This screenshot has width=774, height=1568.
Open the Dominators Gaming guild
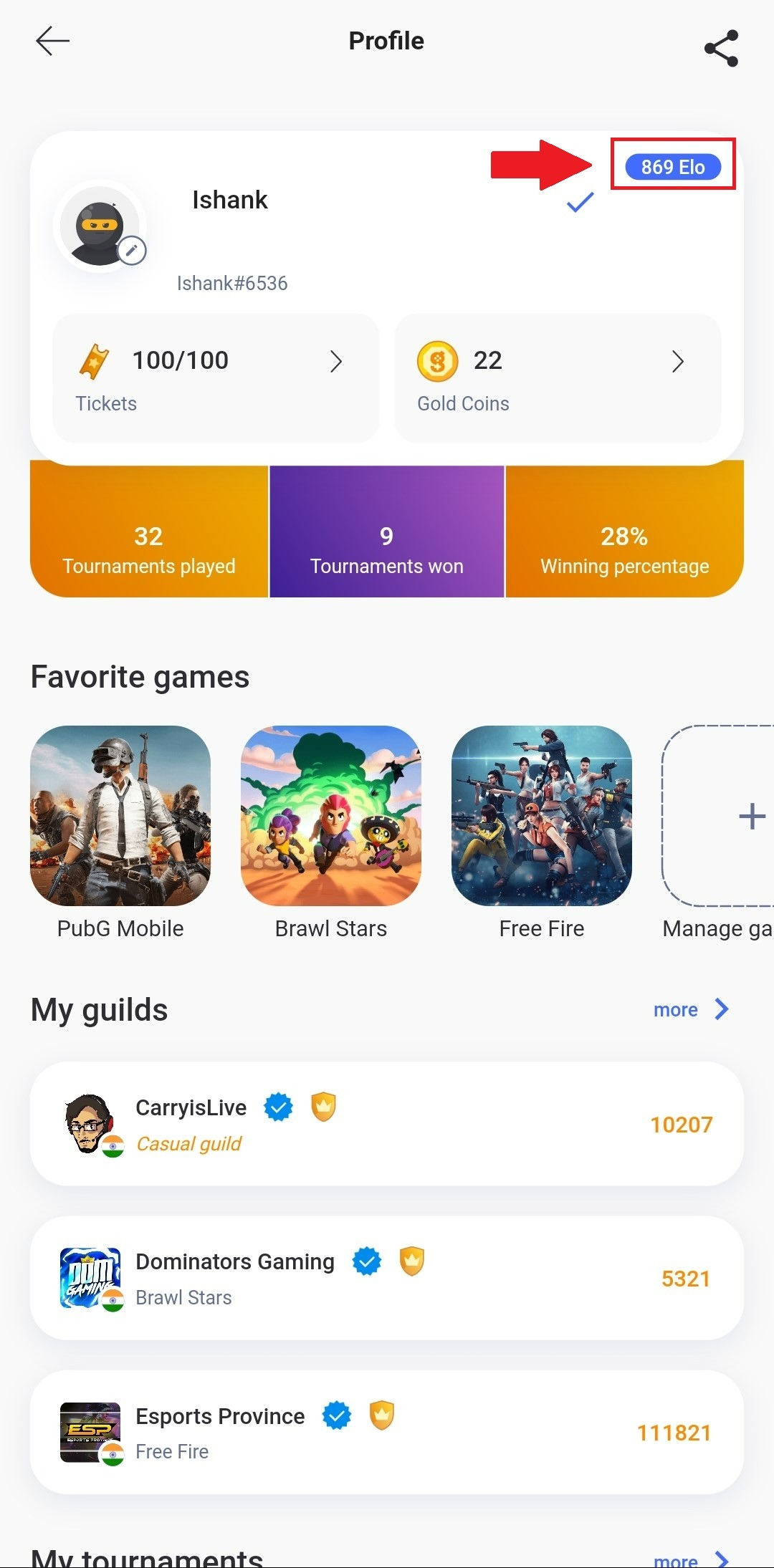click(x=387, y=1278)
